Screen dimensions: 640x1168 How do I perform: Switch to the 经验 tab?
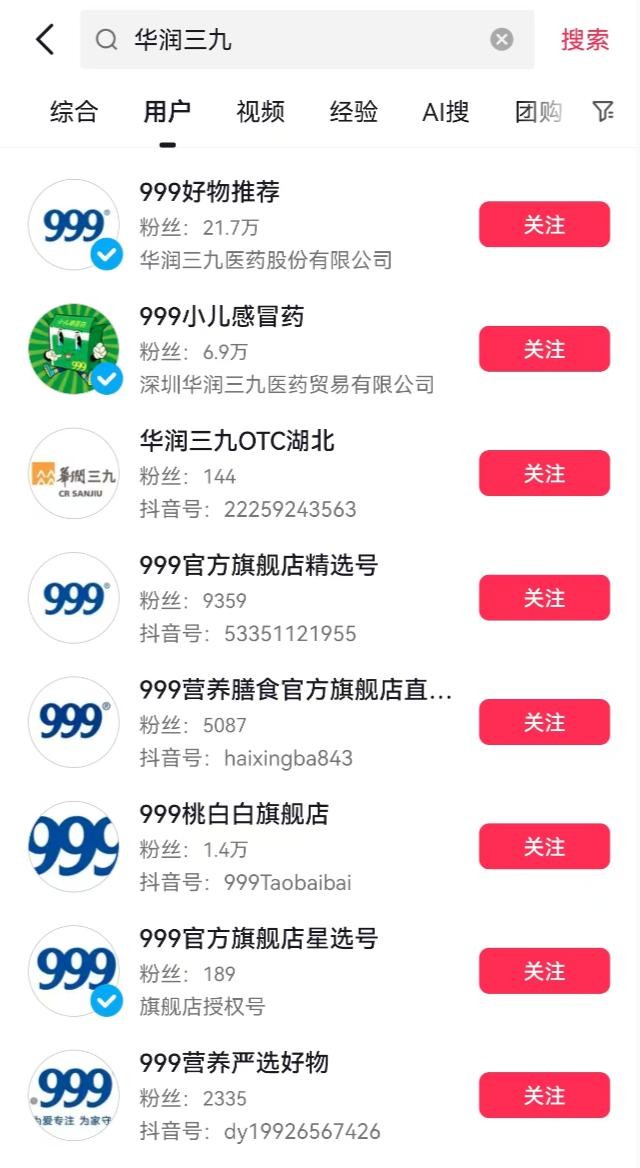[354, 112]
